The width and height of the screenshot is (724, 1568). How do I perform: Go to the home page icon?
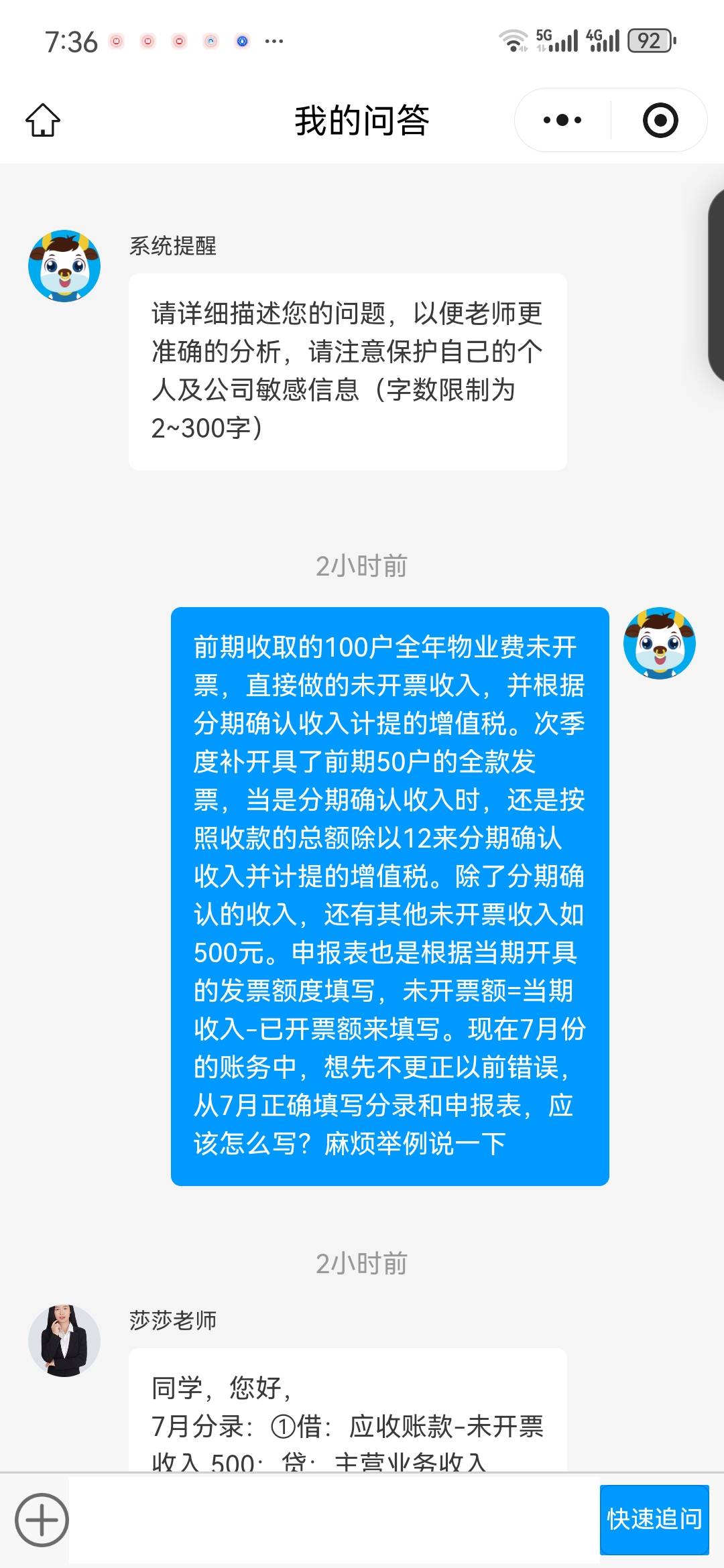pos(43,121)
